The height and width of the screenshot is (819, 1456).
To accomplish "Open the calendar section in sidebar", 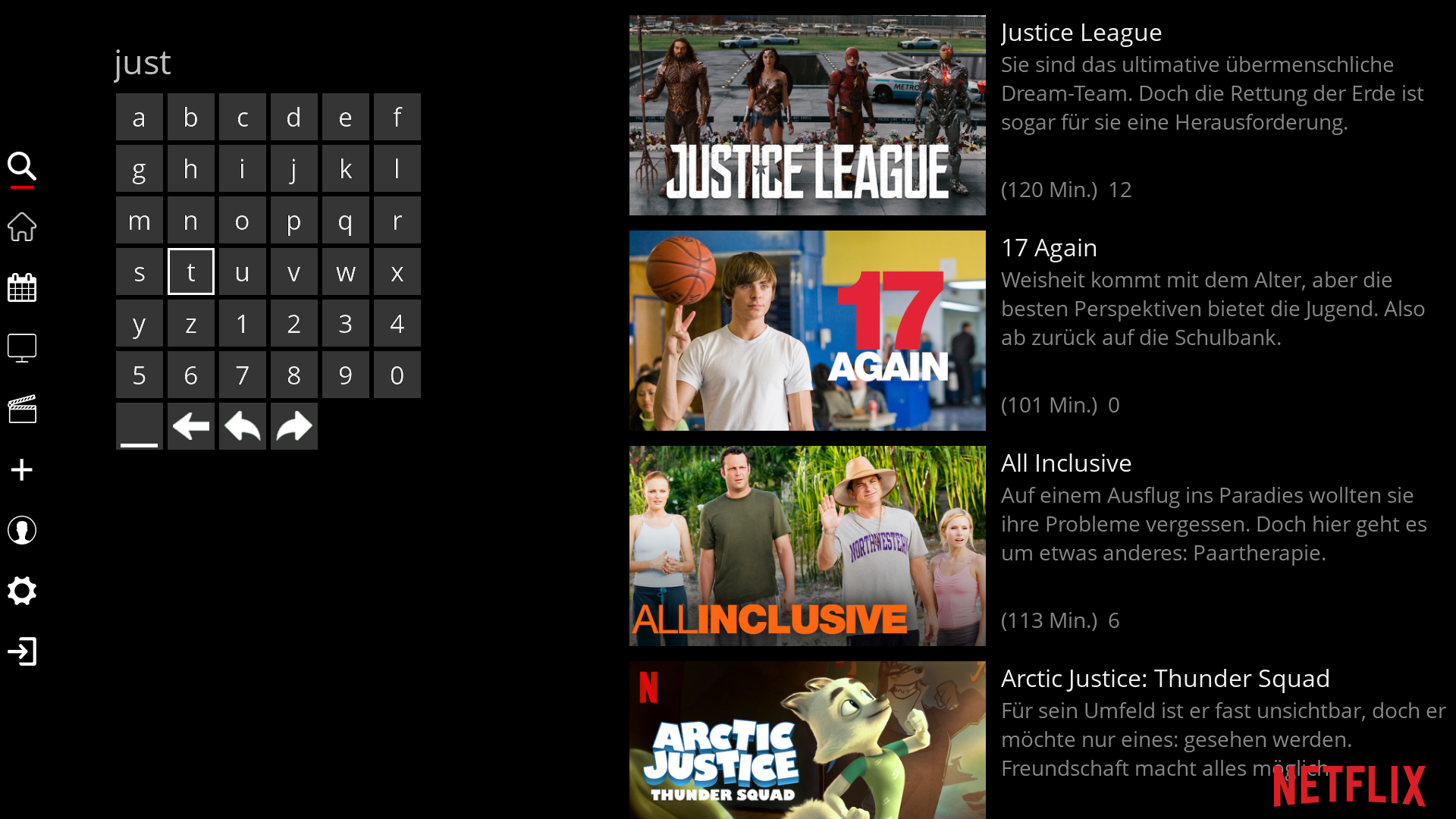I will pos(22,287).
